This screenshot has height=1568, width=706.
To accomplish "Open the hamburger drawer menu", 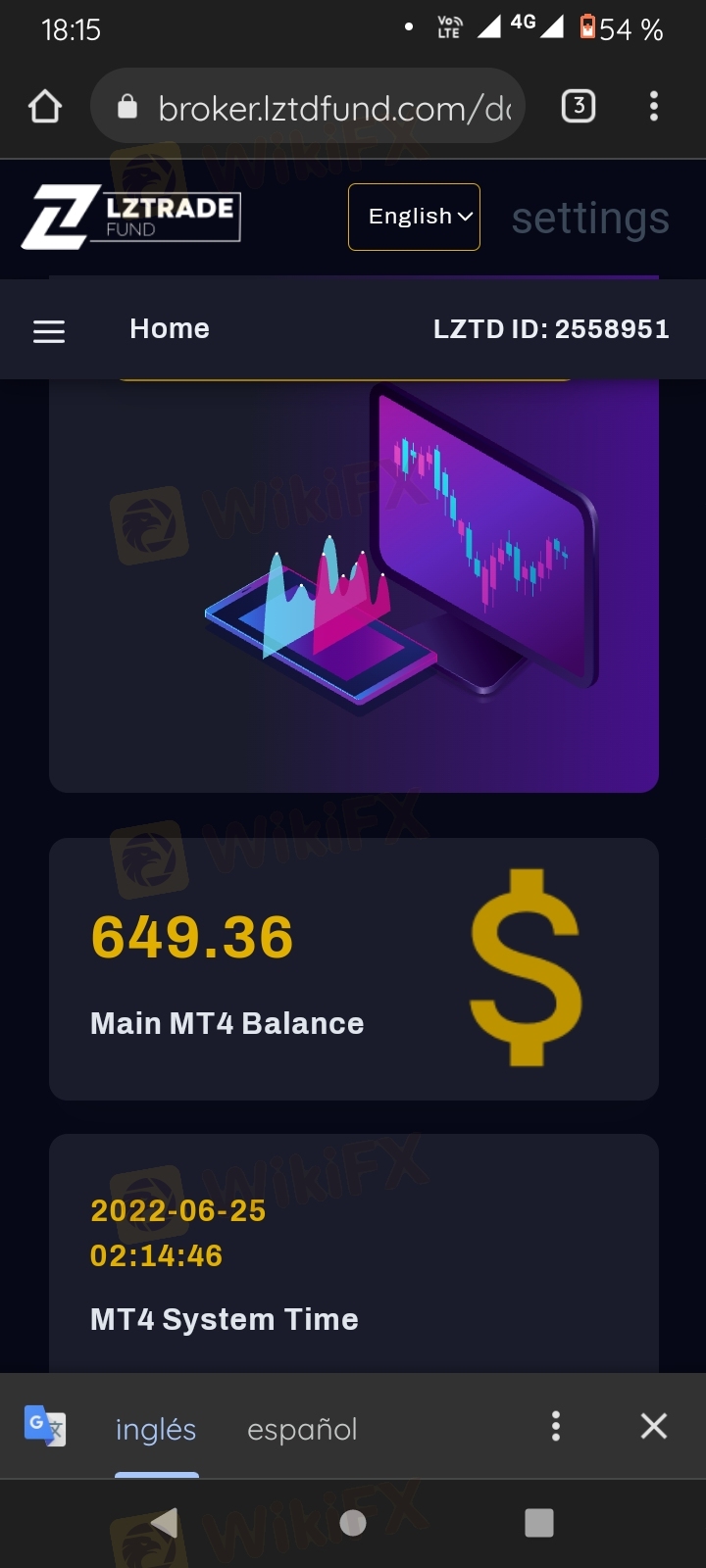I will (49, 331).
